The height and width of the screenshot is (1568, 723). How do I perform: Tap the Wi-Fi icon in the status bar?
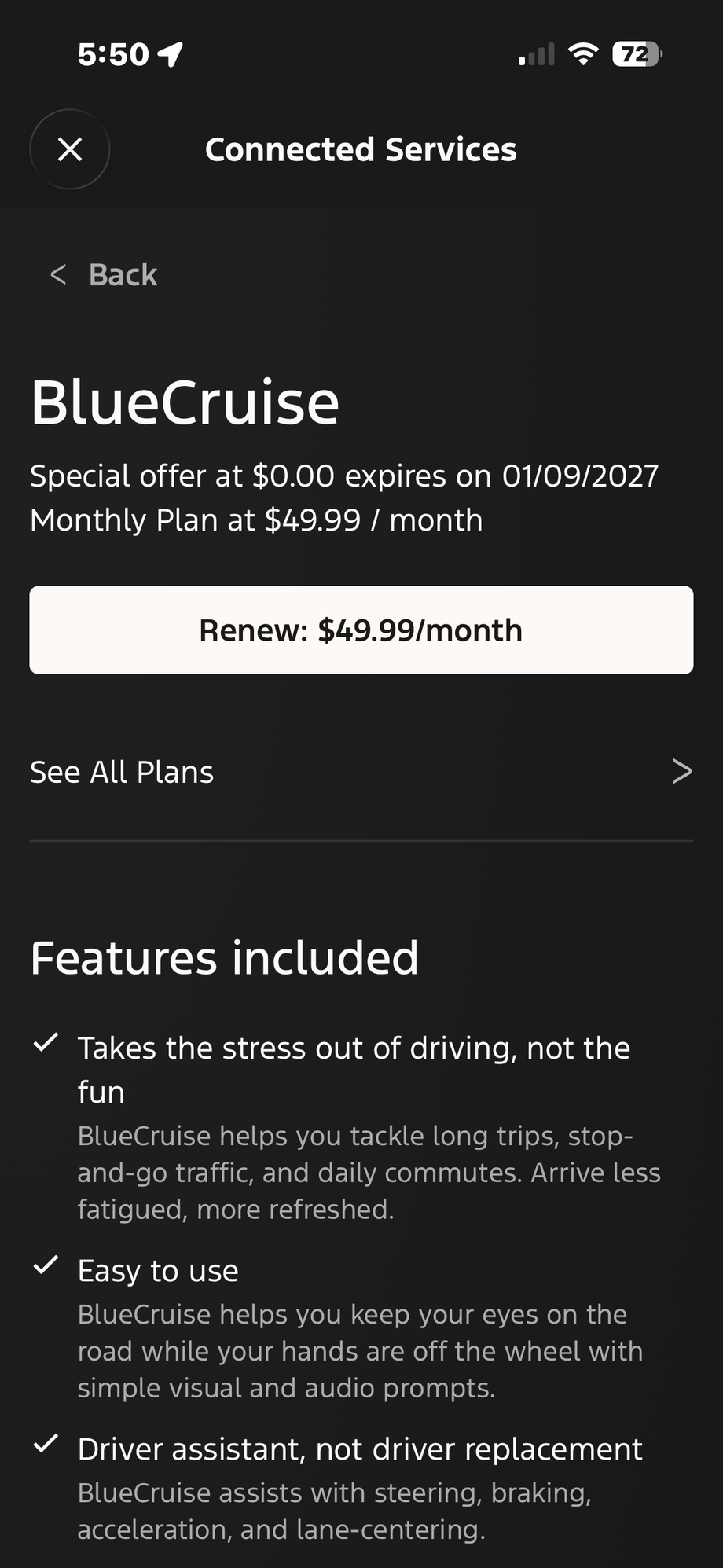point(582,53)
